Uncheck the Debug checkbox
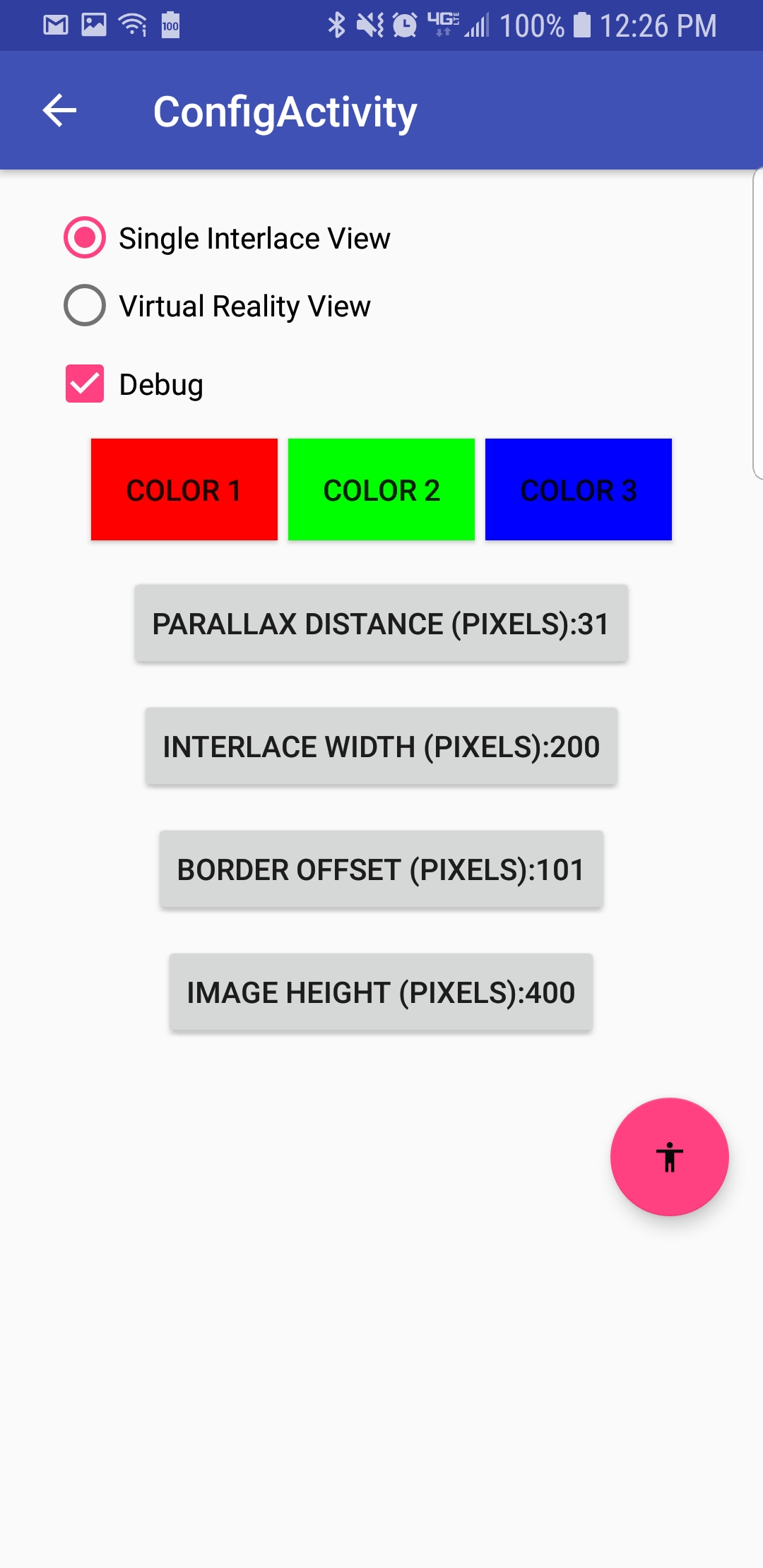 coord(134,384)
